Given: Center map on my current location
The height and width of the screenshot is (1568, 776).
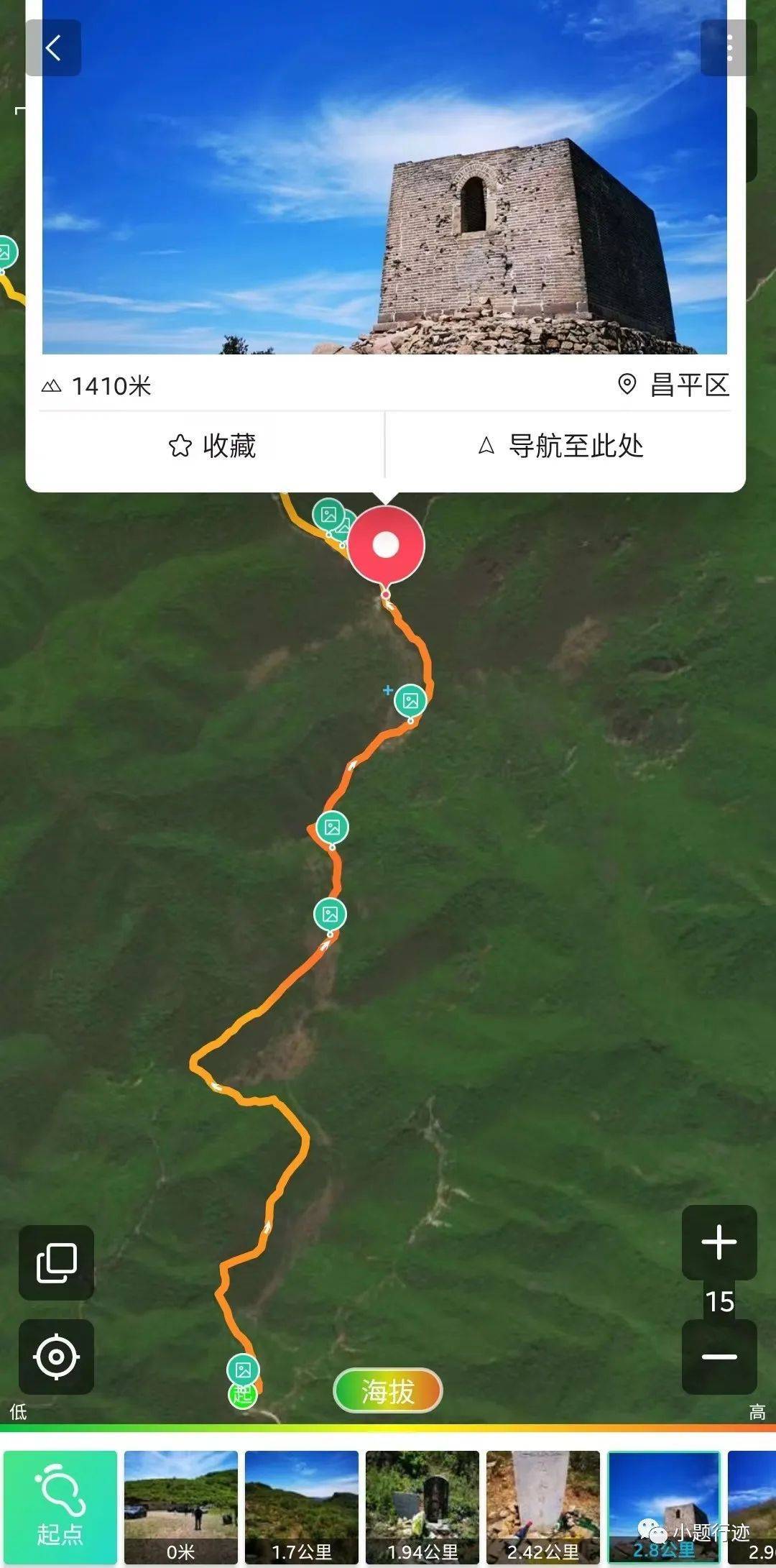Looking at the screenshot, I should click(56, 1357).
